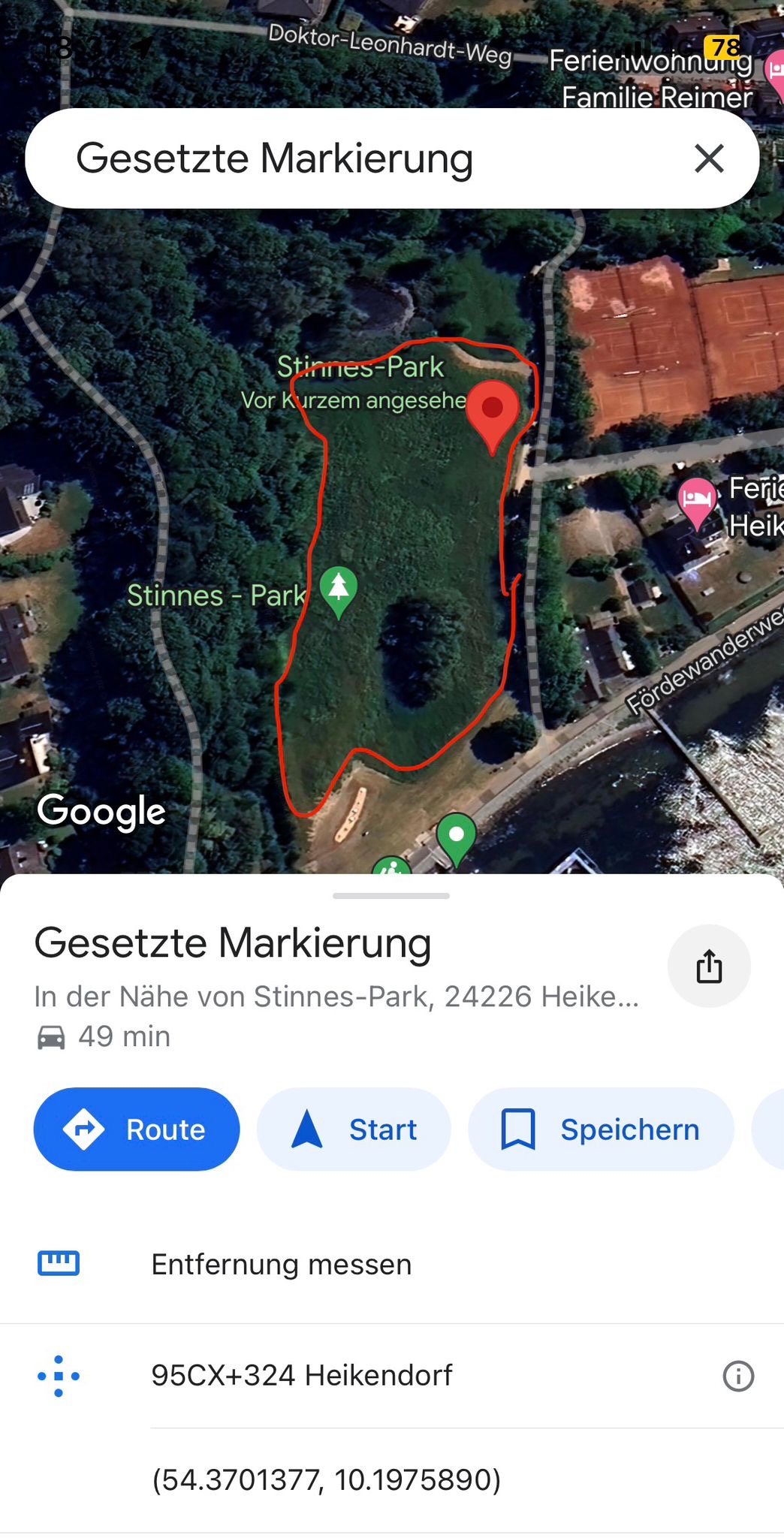Open the pink Ferienwohnung Heik lodging pin
Viewport: 784px width, 1538px height.
697,500
